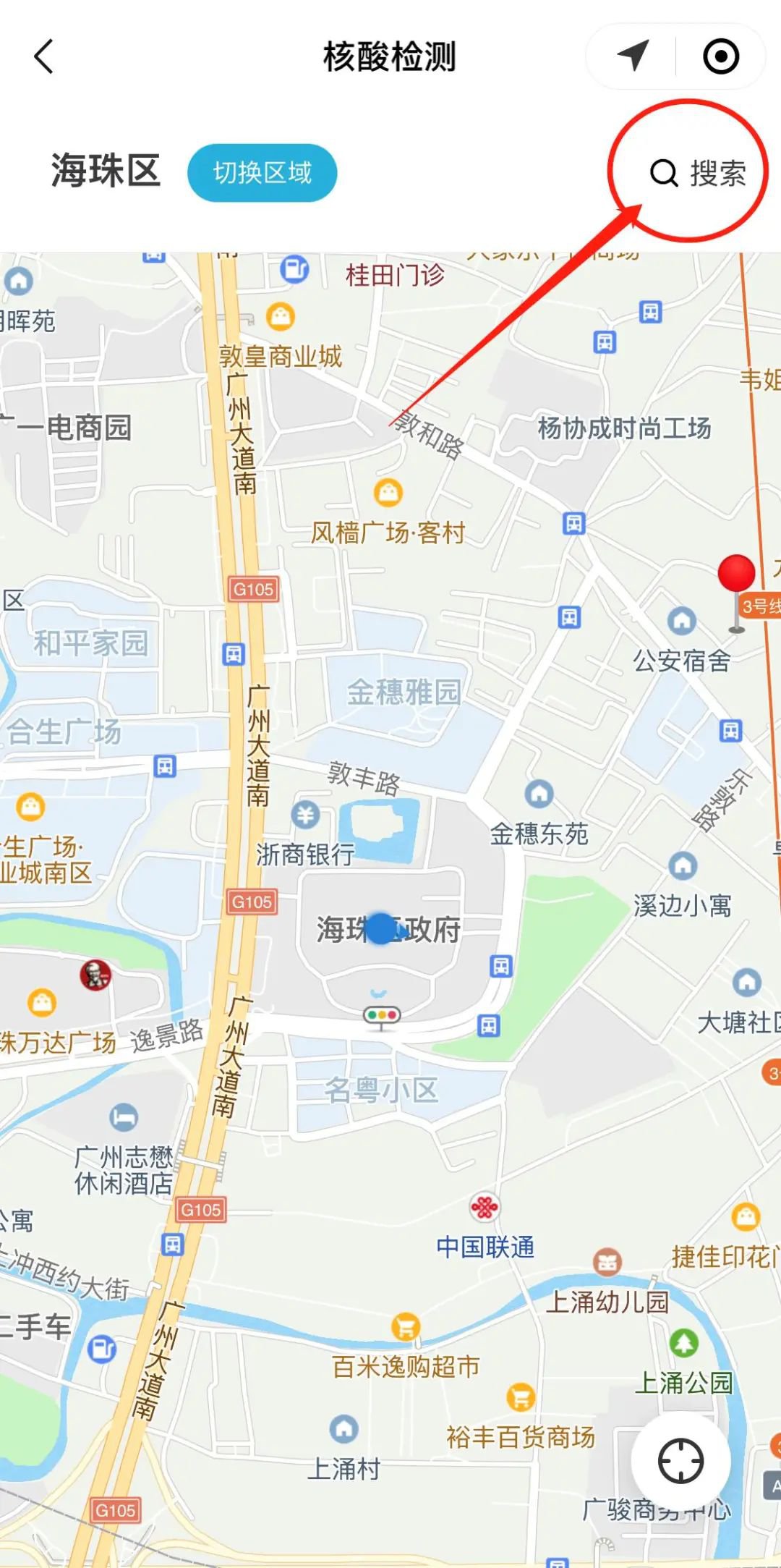Go back from the 核酸检测 page
The image size is (781, 1568).
pos(44,56)
